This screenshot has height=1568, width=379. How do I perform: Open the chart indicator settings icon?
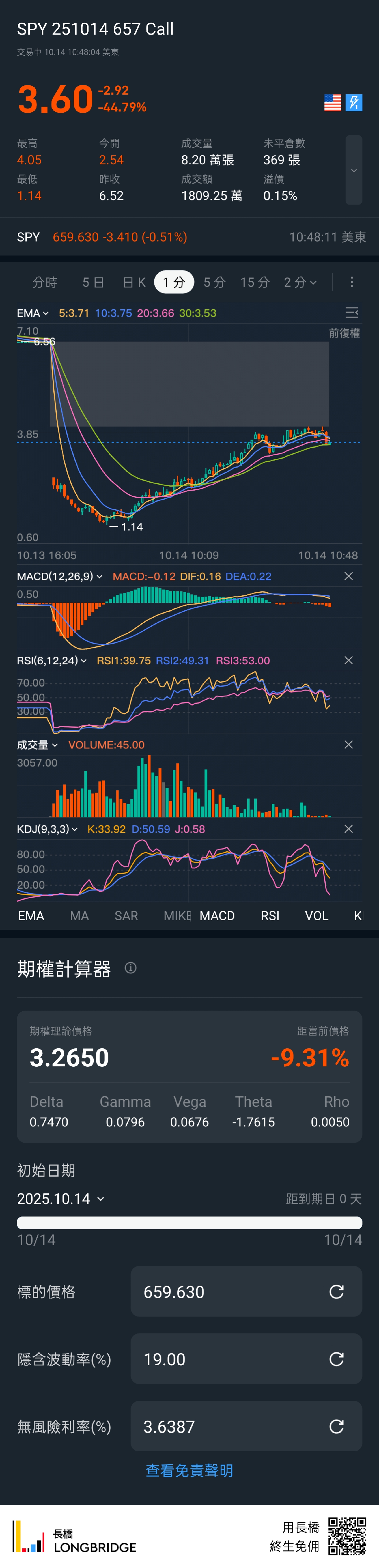[352, 313]
